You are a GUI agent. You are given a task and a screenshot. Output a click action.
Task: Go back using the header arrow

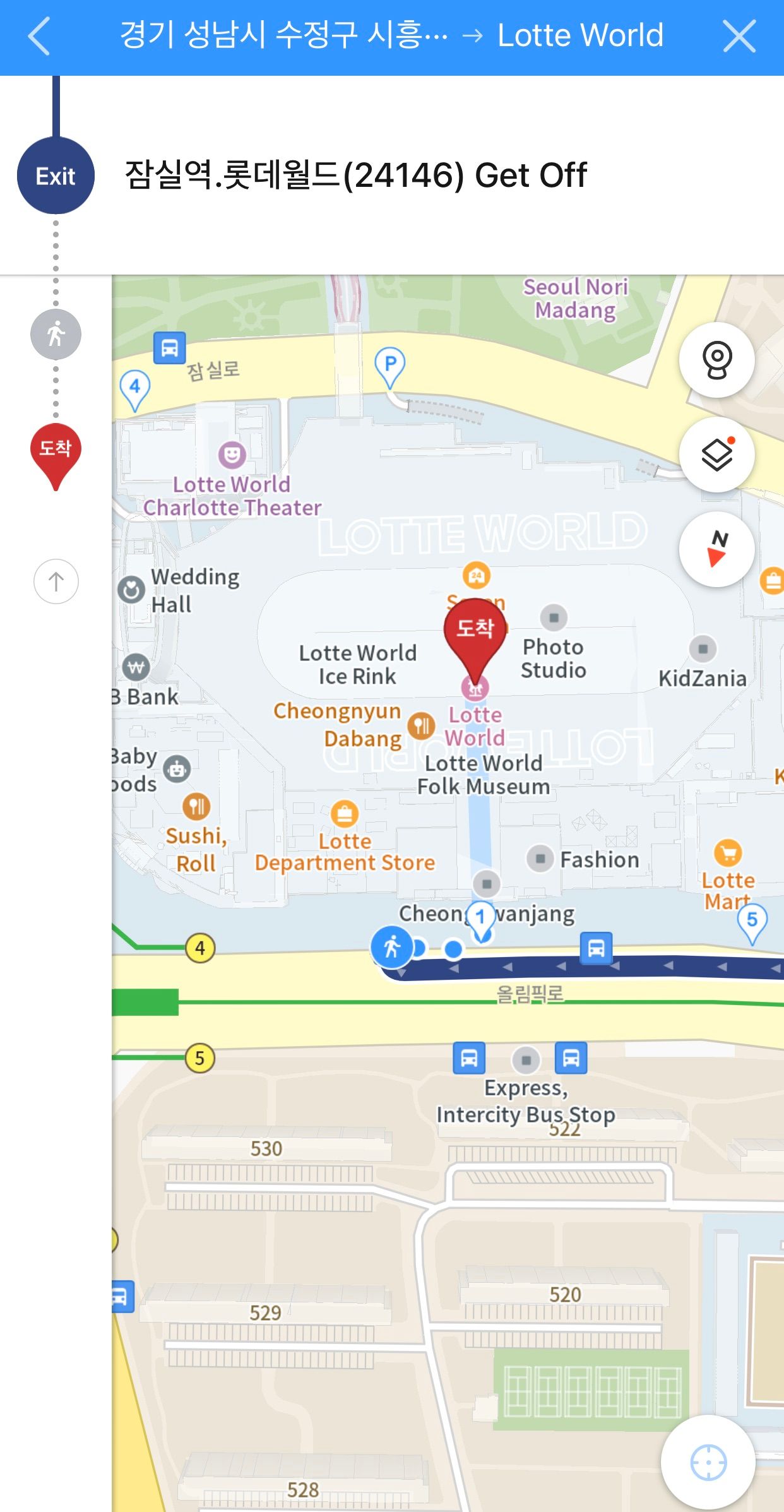pos(39,37)
